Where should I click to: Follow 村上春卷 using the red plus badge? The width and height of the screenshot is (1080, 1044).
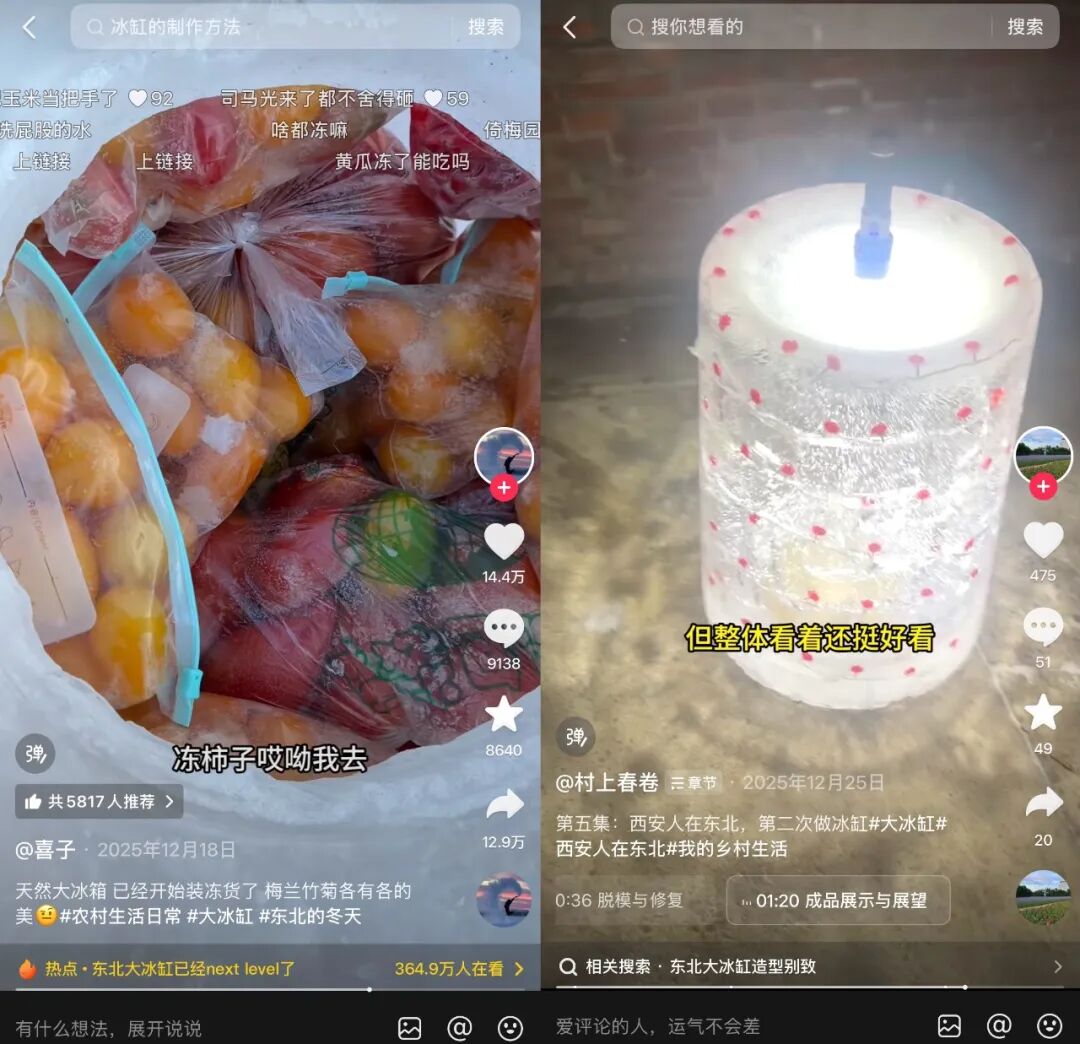[1043, 487]
